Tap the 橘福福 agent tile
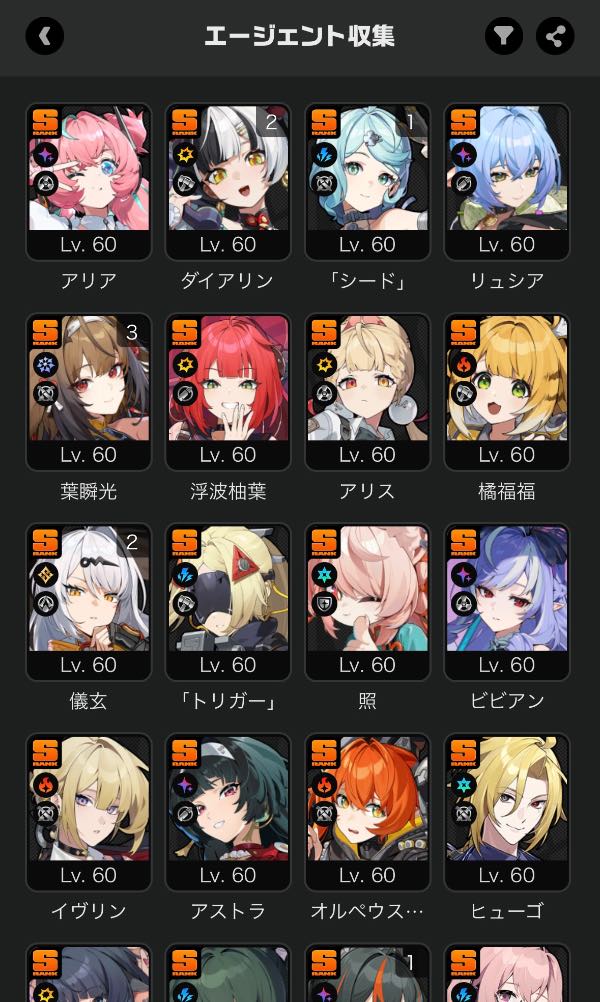The image size is (600, 1002). tap(507, 392)
